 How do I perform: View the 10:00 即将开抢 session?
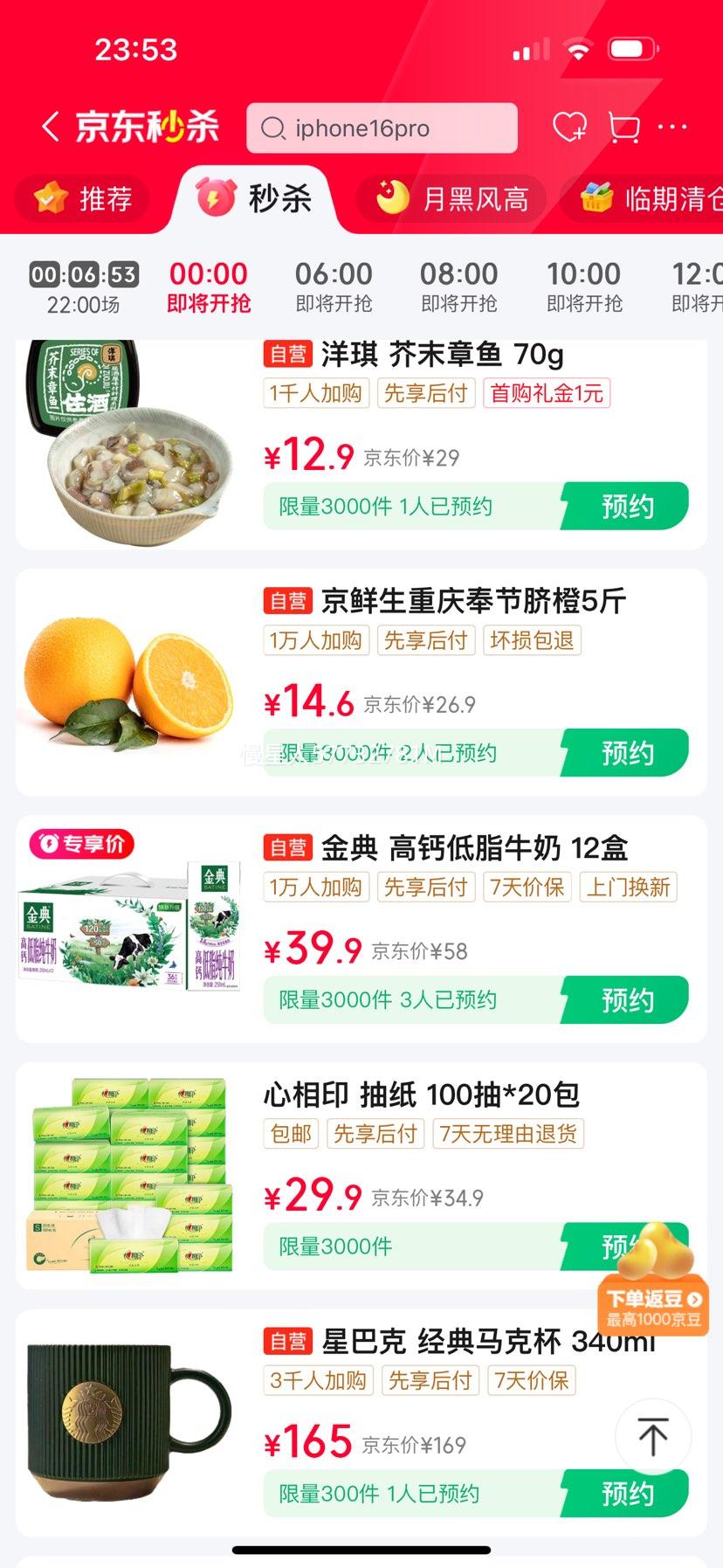click(583, 287)
